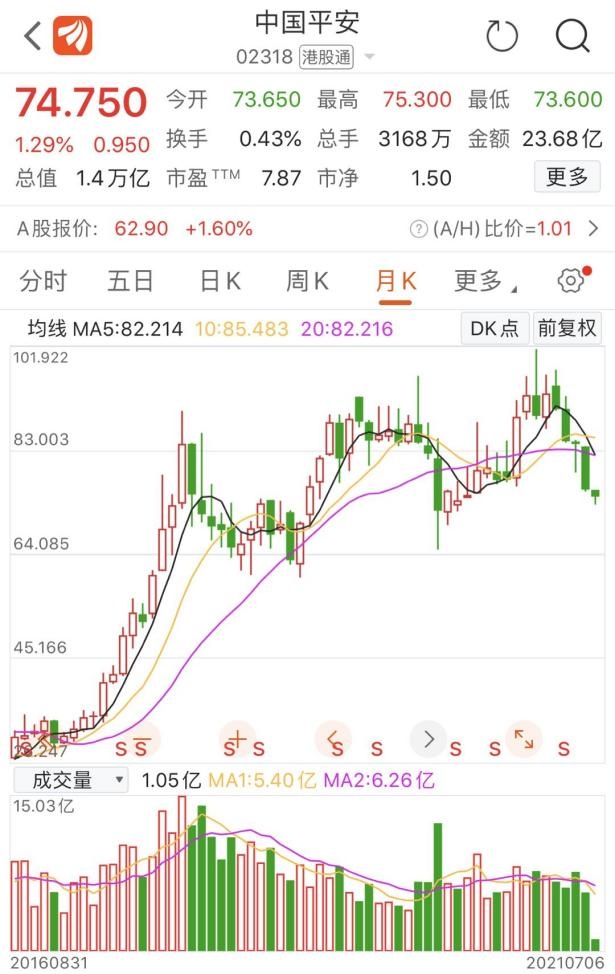Image resolution: width=615 pixels, height=974 pixels.
Task: Open the 成交量 indicator dropdown
Action: coord(70,780)
